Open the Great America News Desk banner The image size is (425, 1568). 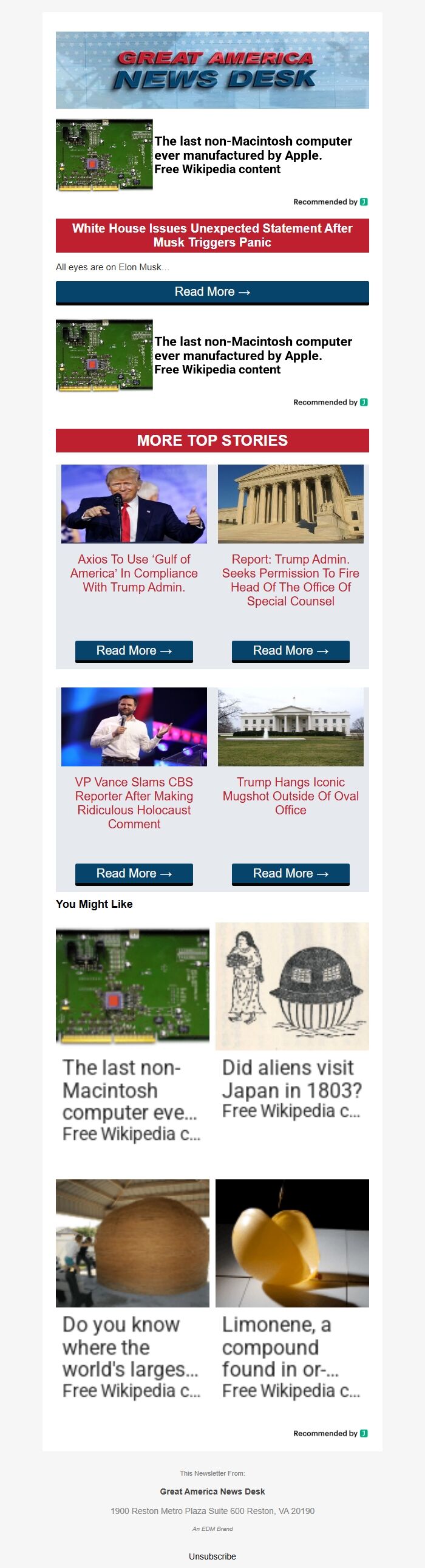[x=212, y=70]
